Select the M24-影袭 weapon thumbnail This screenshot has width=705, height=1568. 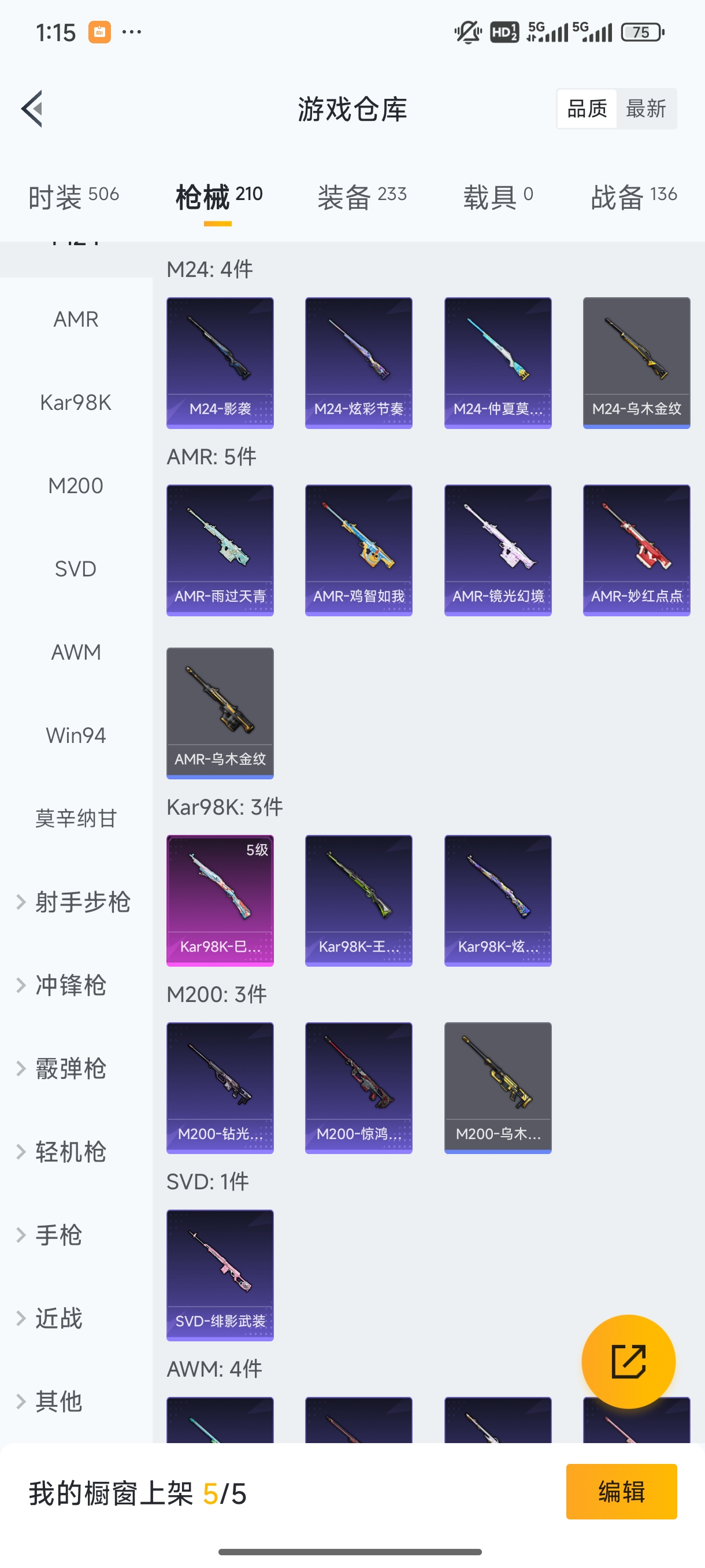220,361
